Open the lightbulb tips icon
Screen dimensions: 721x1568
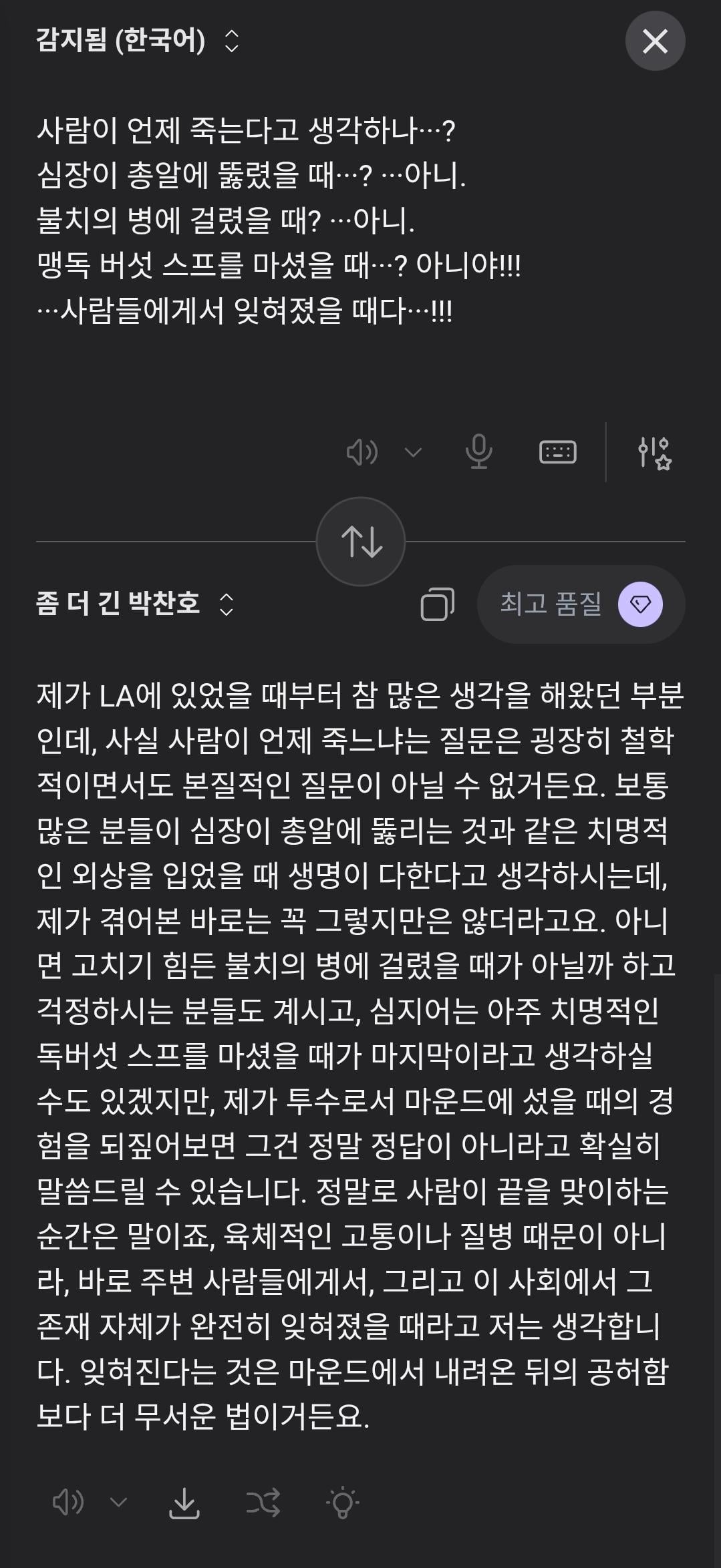[342, 1503]
